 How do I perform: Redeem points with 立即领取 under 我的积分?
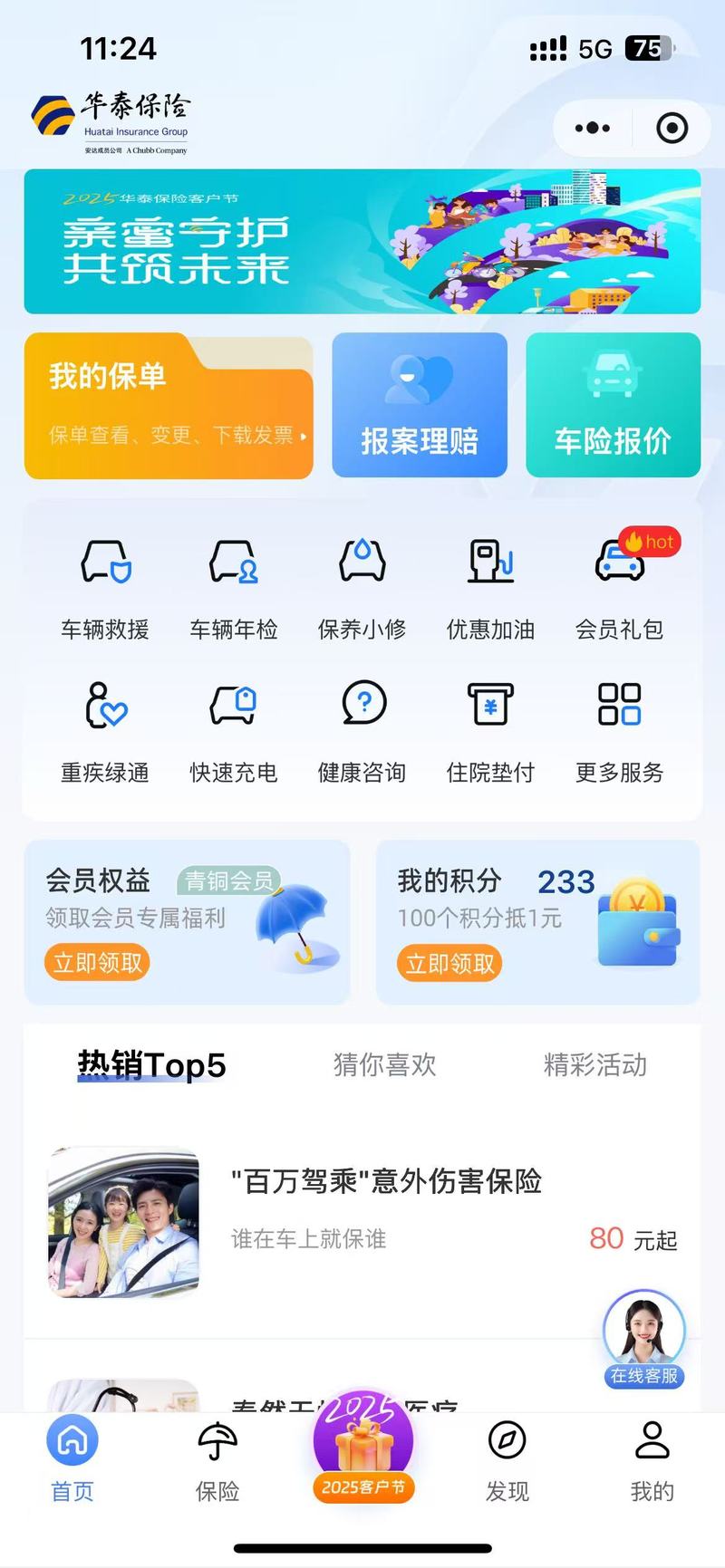pos(449,964)
